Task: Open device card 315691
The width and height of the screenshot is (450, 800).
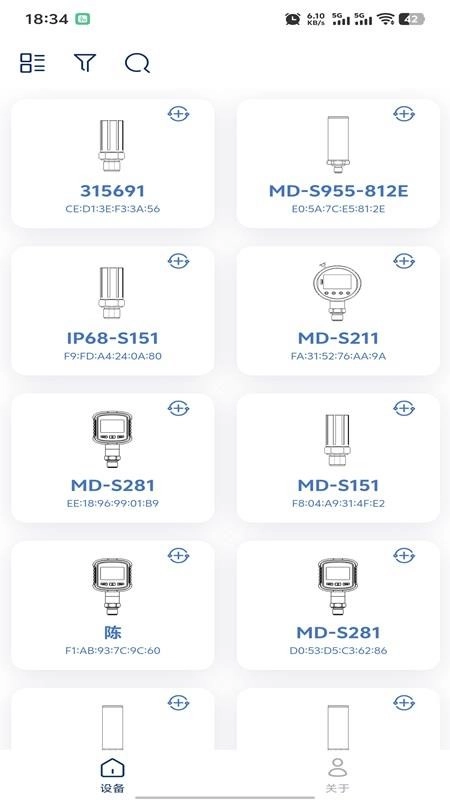Action: pos(113,164)
